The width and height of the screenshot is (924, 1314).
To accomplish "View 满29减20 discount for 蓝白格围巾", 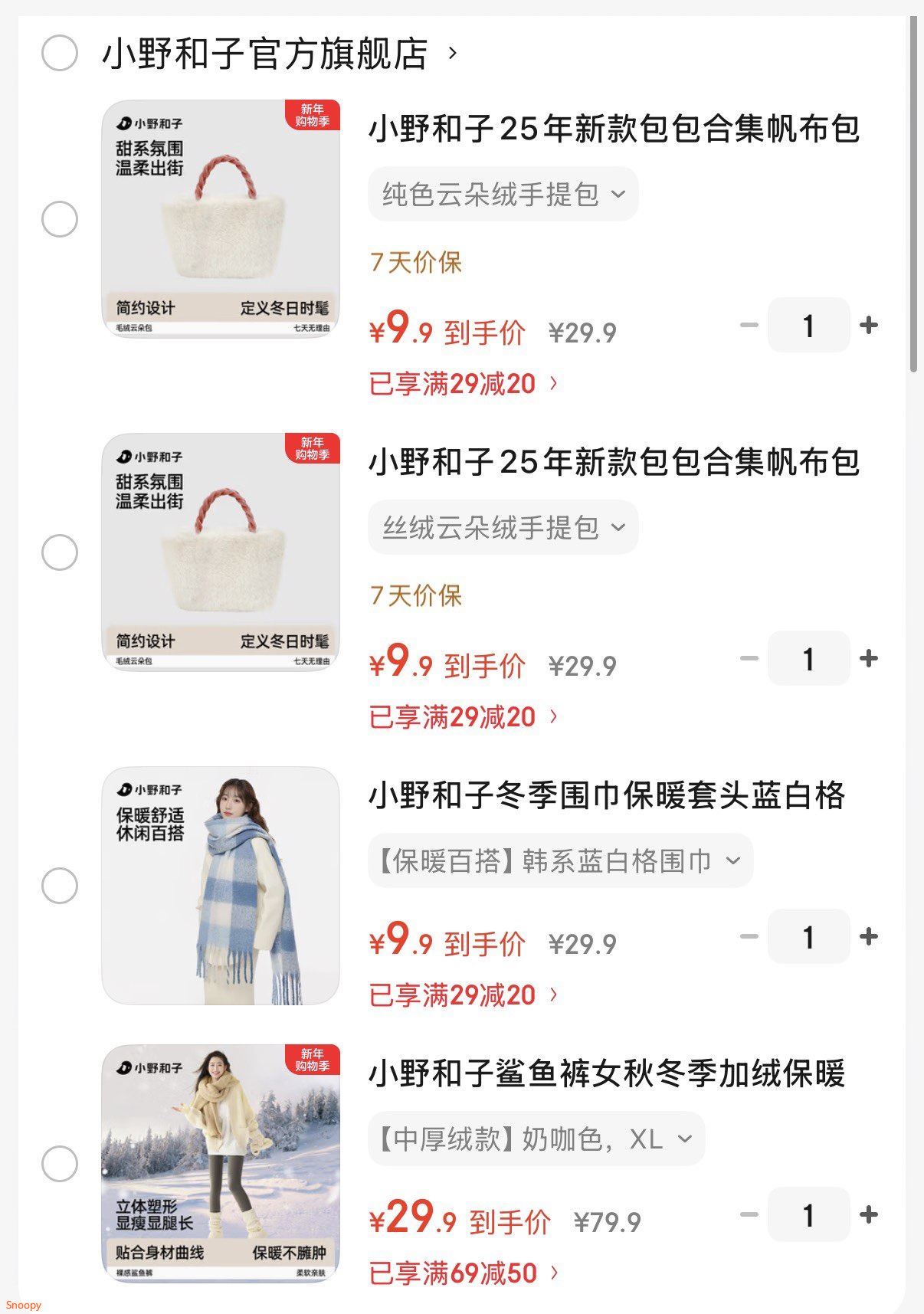I will click(x=464, y=995).
